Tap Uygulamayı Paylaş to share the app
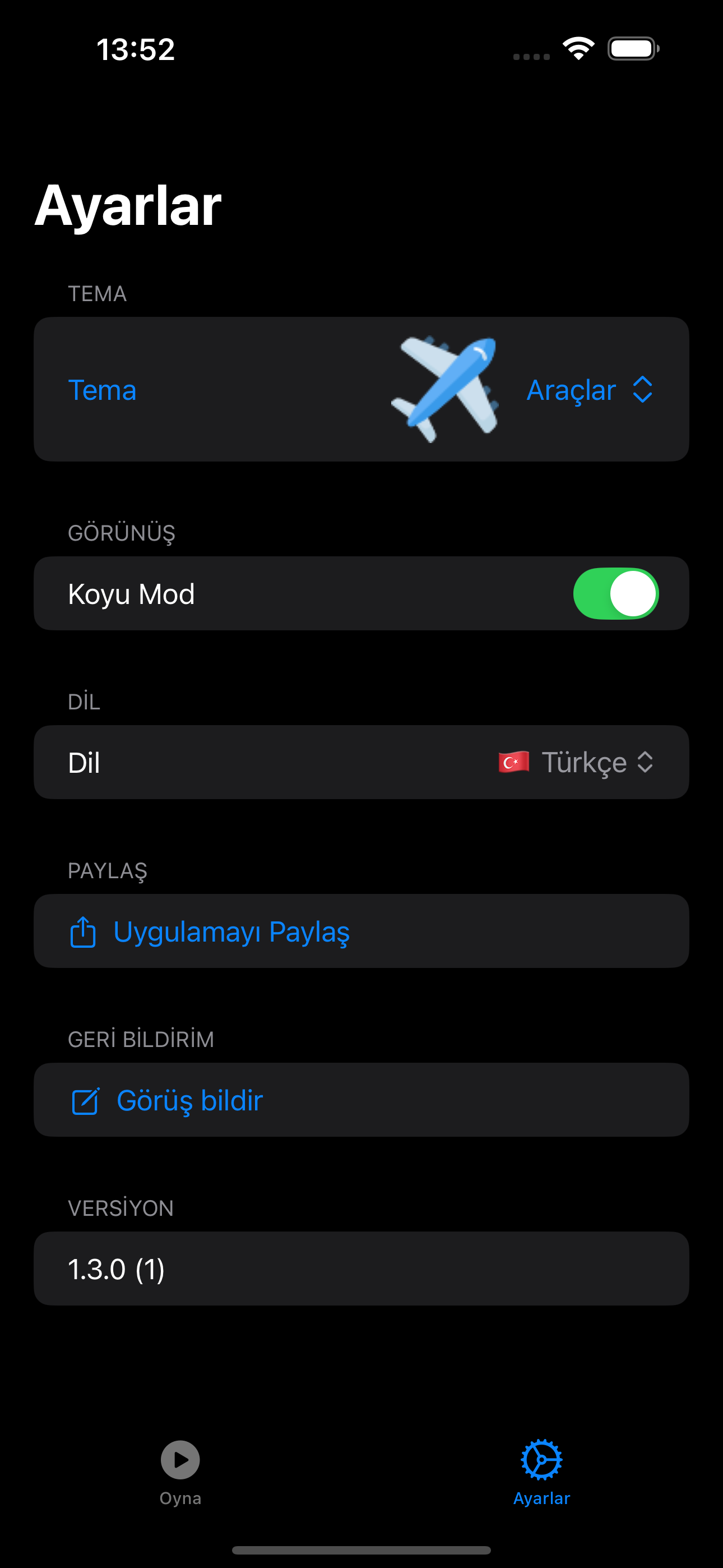Image resolution: width=723 pixels, height=1568 pixels. [x=231, y=931]
